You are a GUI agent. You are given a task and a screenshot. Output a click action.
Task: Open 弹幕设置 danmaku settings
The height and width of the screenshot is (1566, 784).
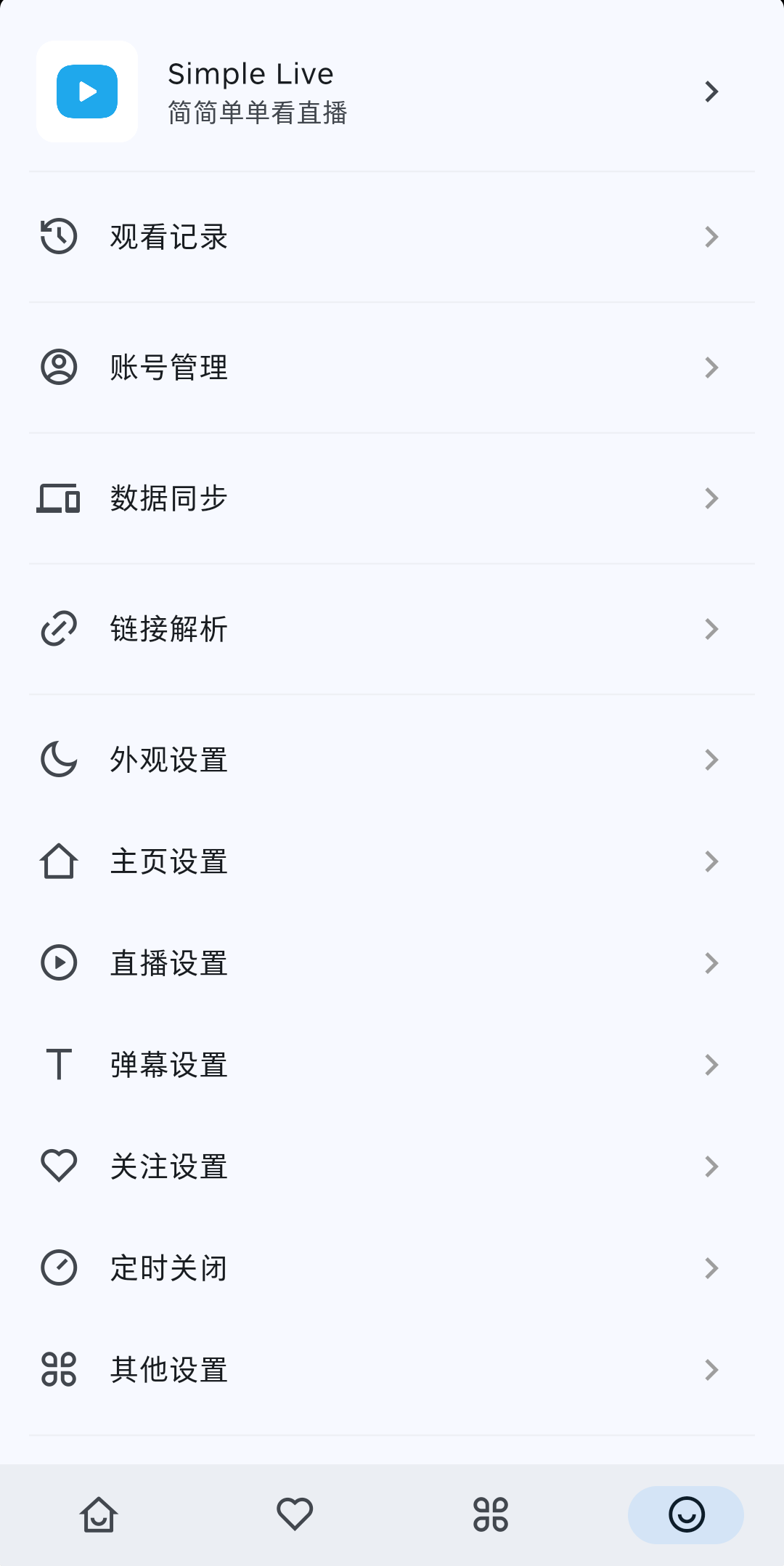tap(392, 1065)
